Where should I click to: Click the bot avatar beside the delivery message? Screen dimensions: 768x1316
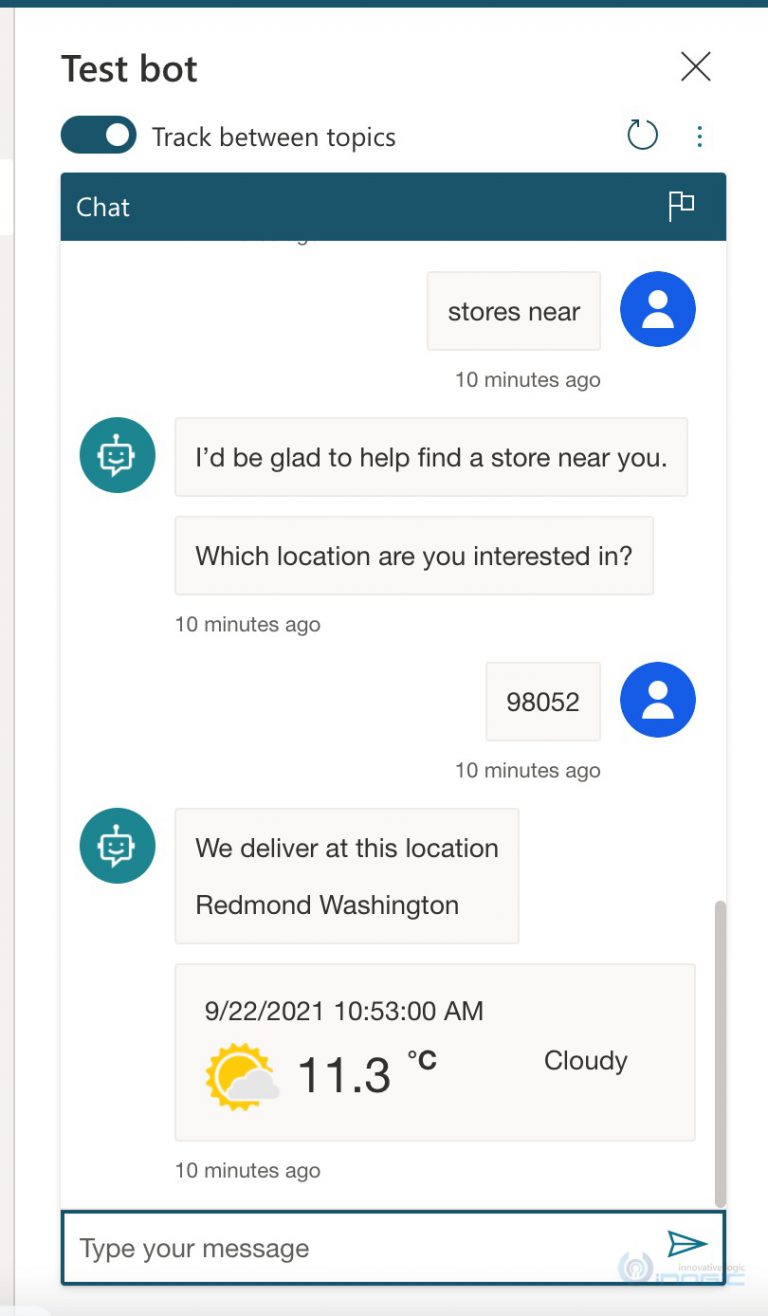[x=117, y=845]
